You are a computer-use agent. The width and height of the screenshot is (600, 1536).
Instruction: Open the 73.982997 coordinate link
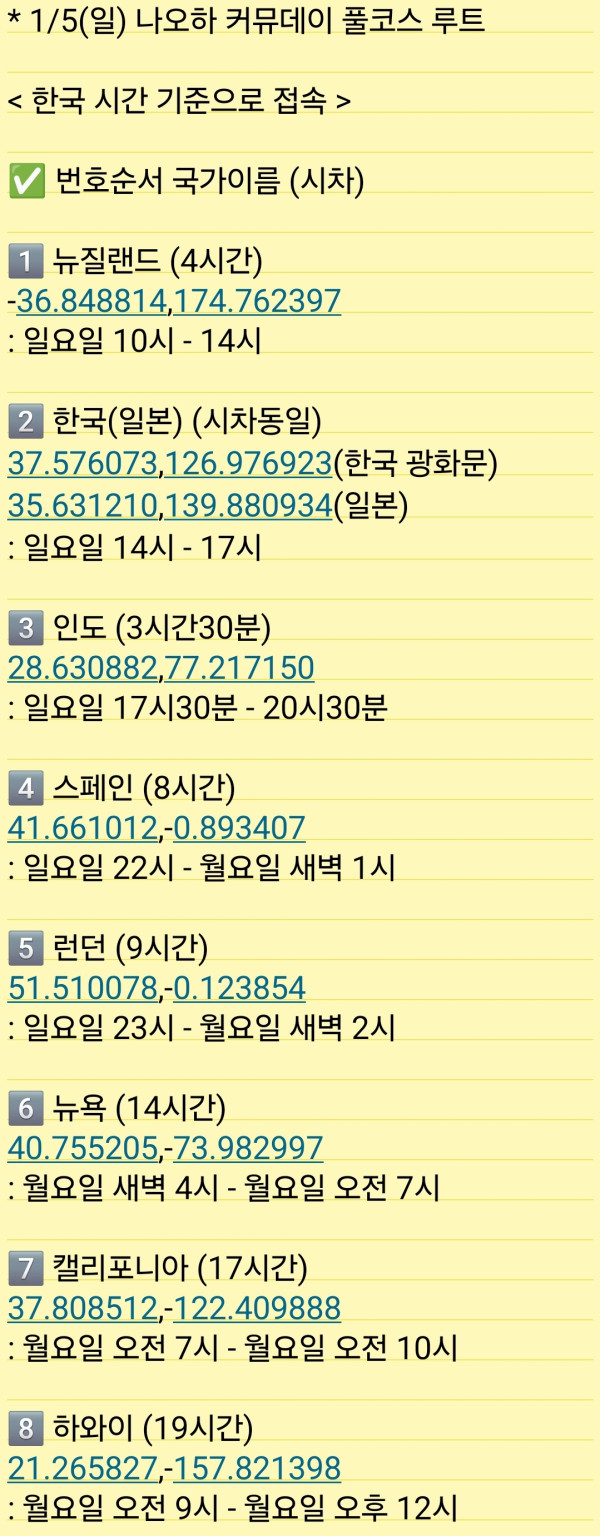coord(248,1148)
